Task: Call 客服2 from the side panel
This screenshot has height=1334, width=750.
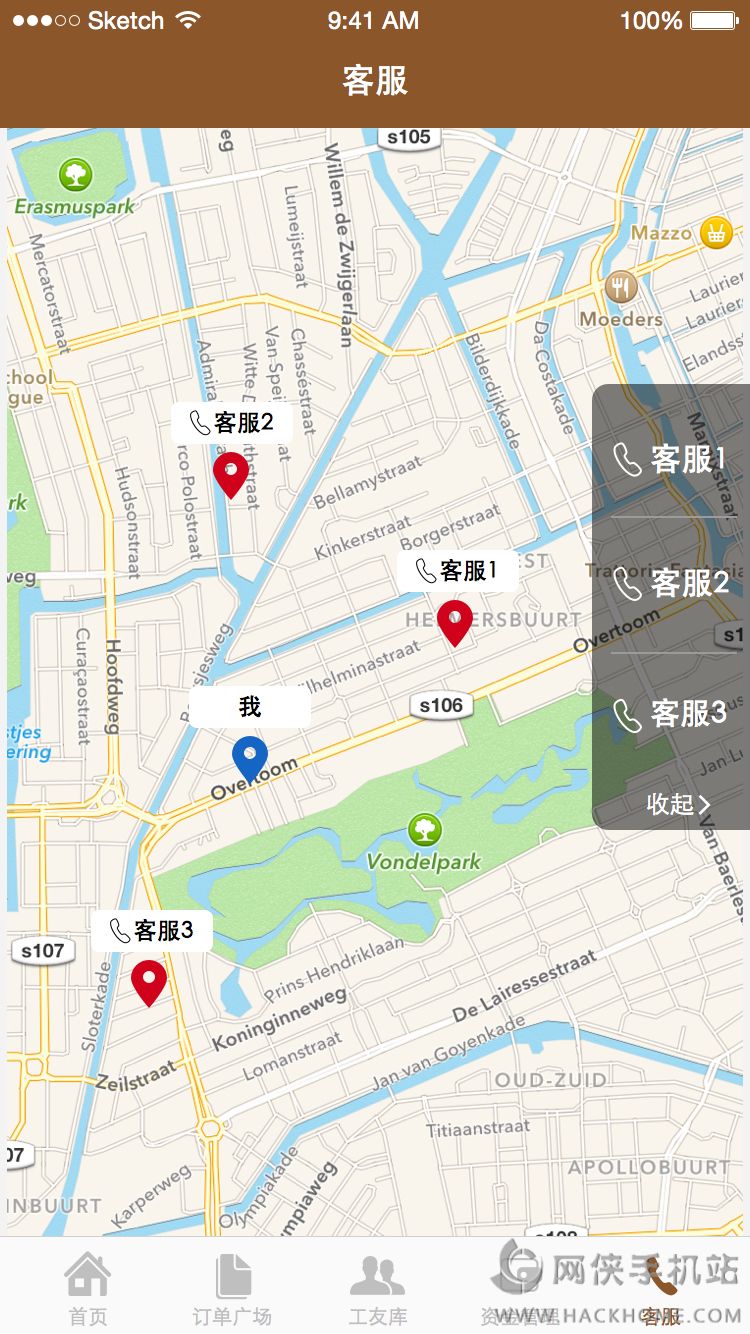Action: pyautogui.click(x=671, y=583)
